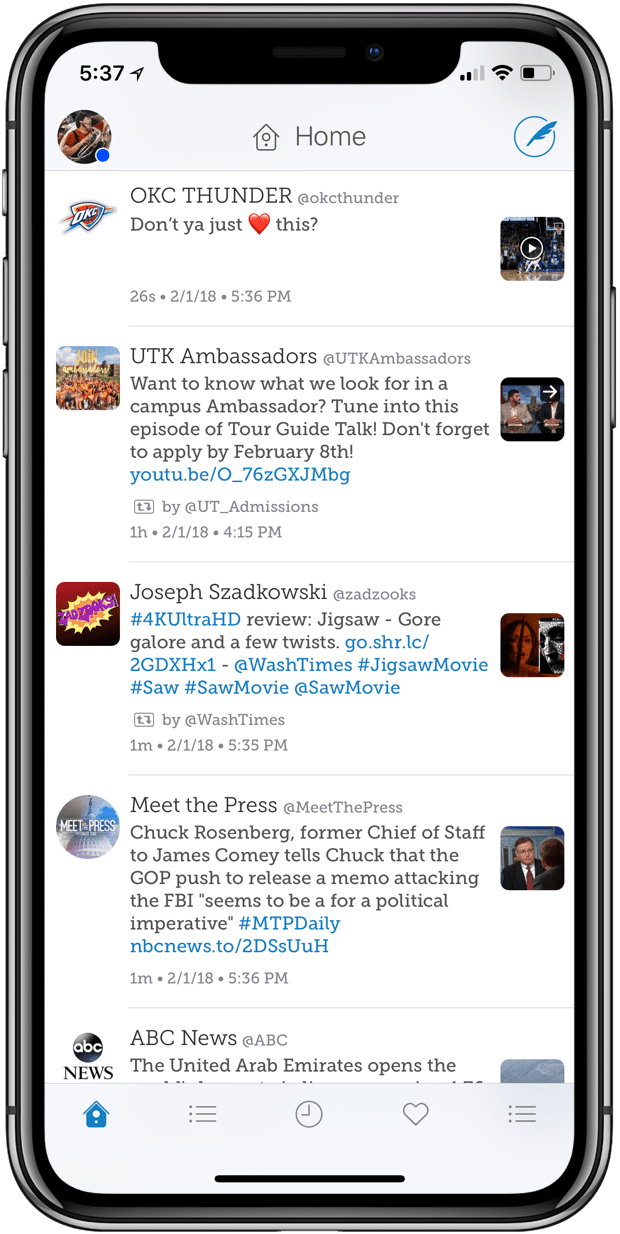Open the Jigsaw review image thumbnail

coord(532,645)
